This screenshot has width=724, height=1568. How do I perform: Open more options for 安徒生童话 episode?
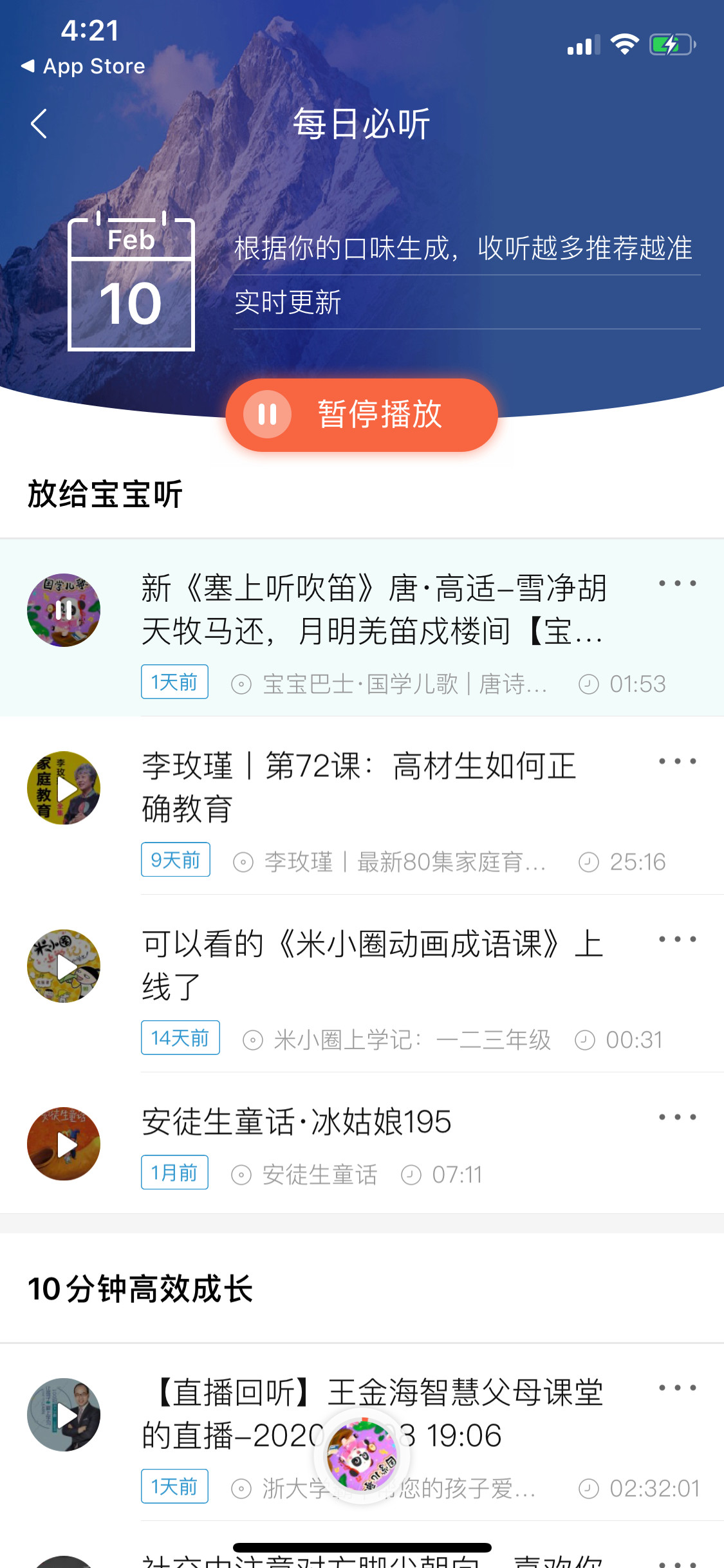click(x=678, y=1118)
